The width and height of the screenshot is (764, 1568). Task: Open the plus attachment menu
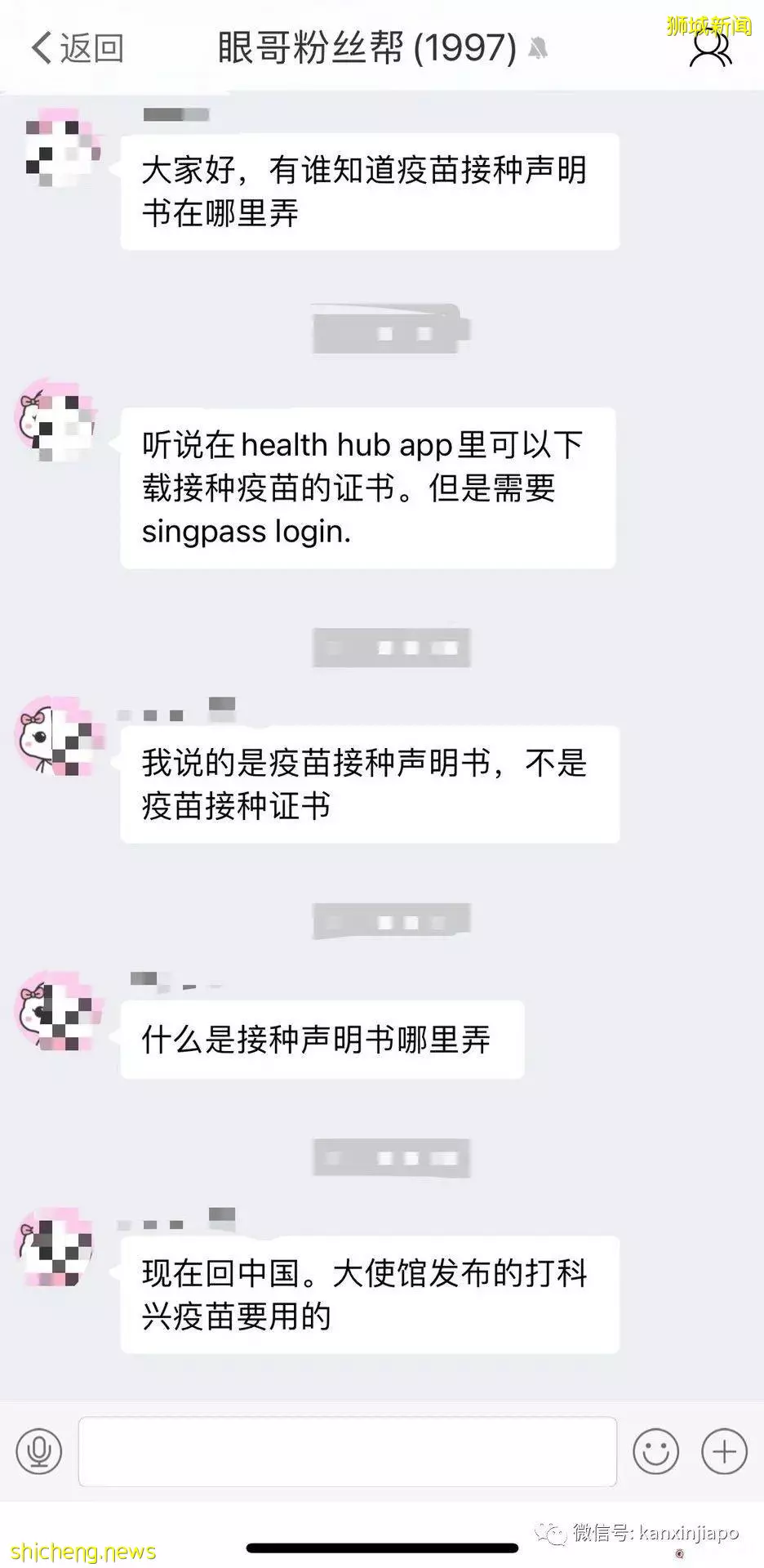724,1451
